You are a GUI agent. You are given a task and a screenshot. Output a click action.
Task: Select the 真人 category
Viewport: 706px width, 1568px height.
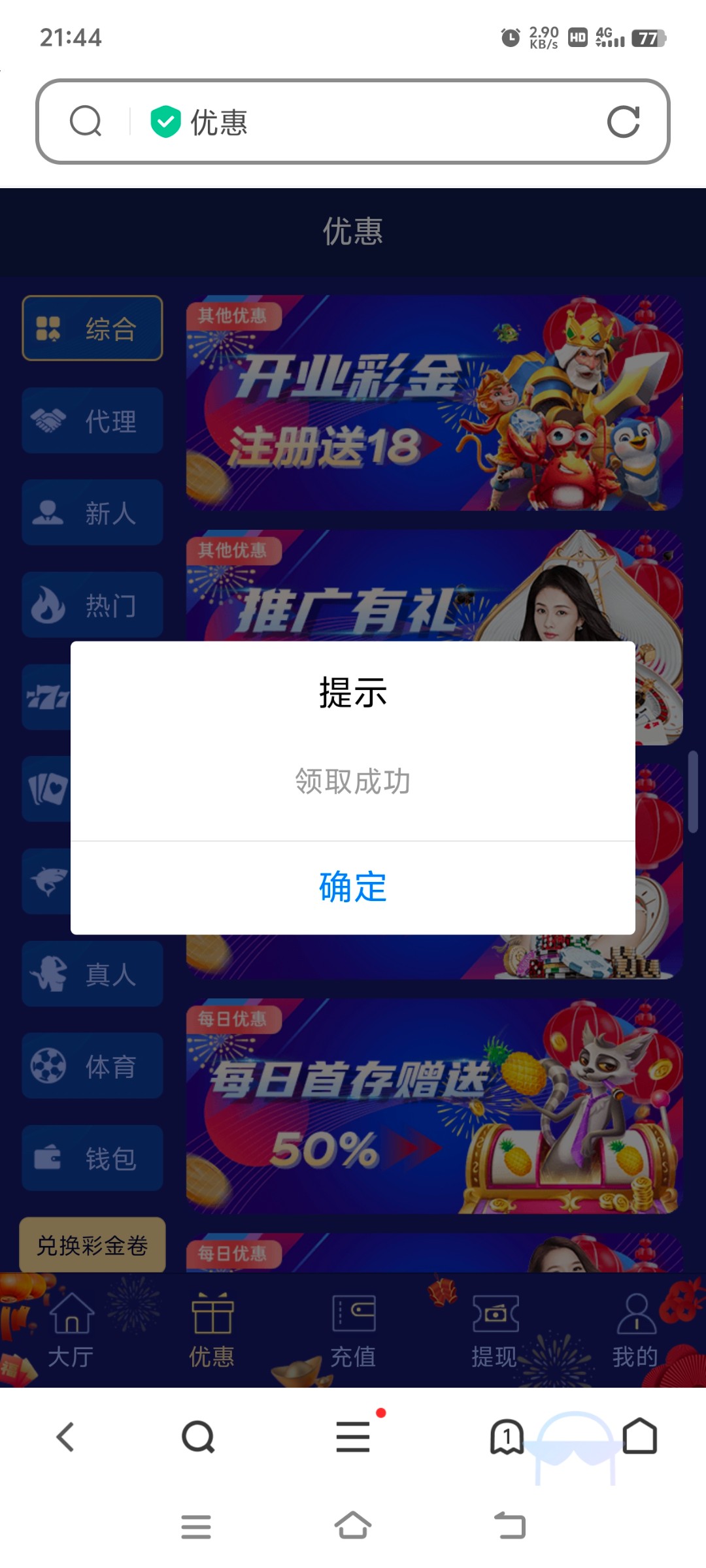92,973
